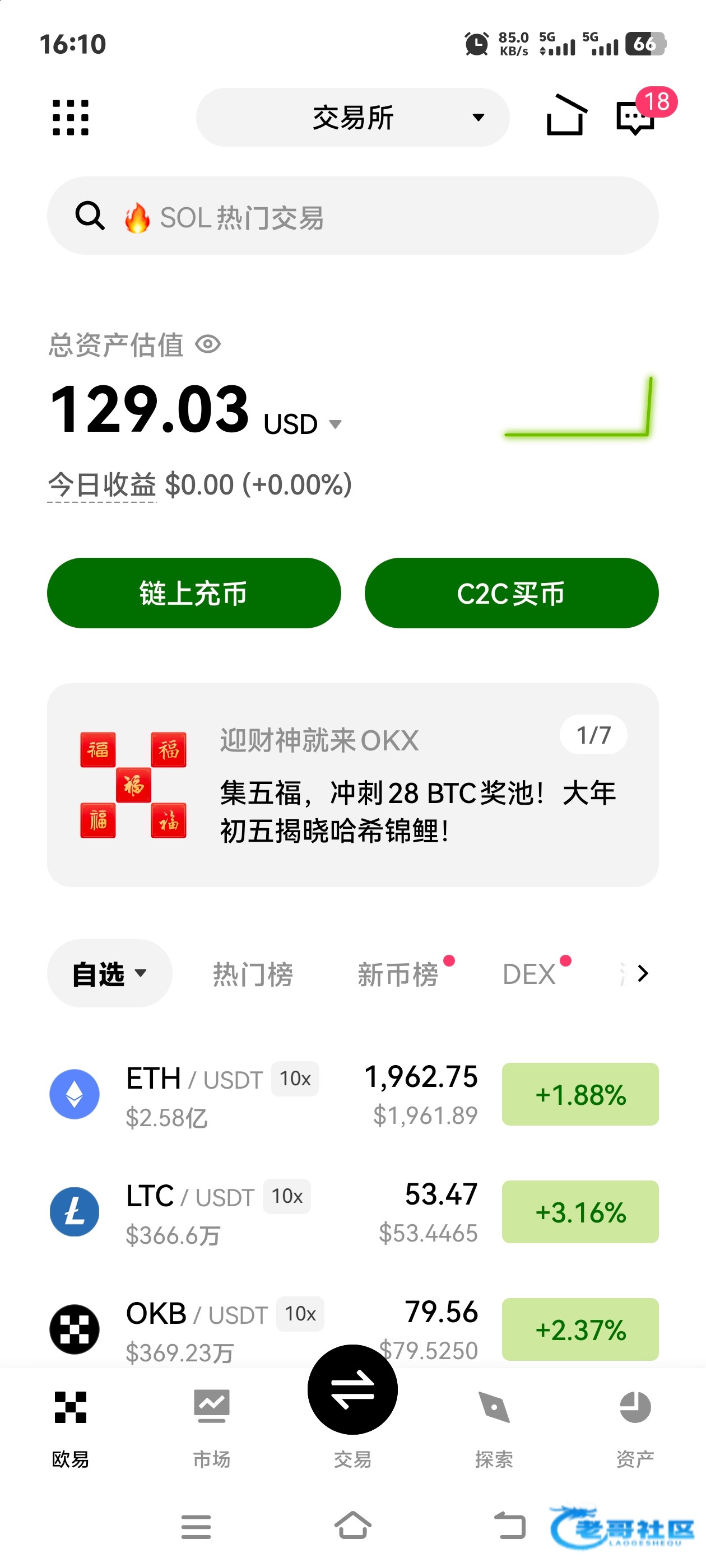Viewport: 706px width, 1568px height.
Task: Open the LTC / USDT pair
Action: click(244, 1212)
